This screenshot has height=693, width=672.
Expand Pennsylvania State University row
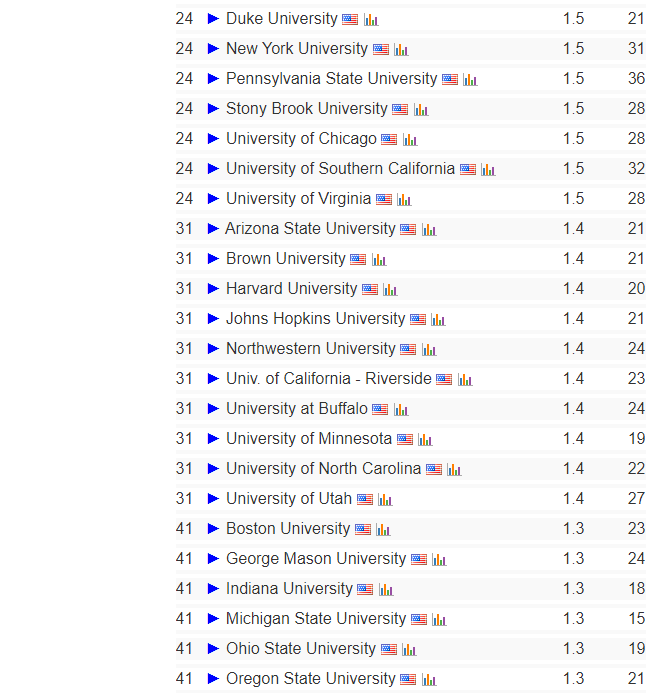click(x=213, y=79)
